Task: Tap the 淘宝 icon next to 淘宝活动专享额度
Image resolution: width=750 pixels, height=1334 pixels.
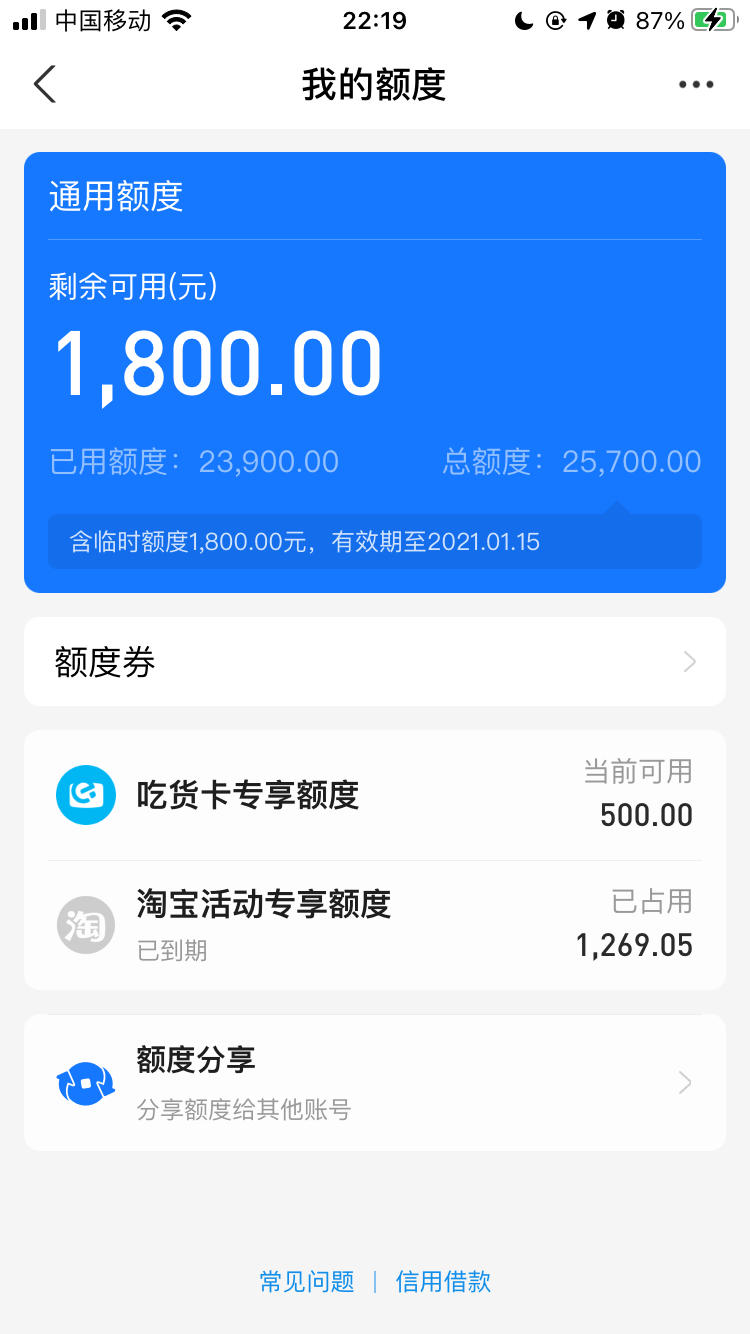Action: coord(85,924)
